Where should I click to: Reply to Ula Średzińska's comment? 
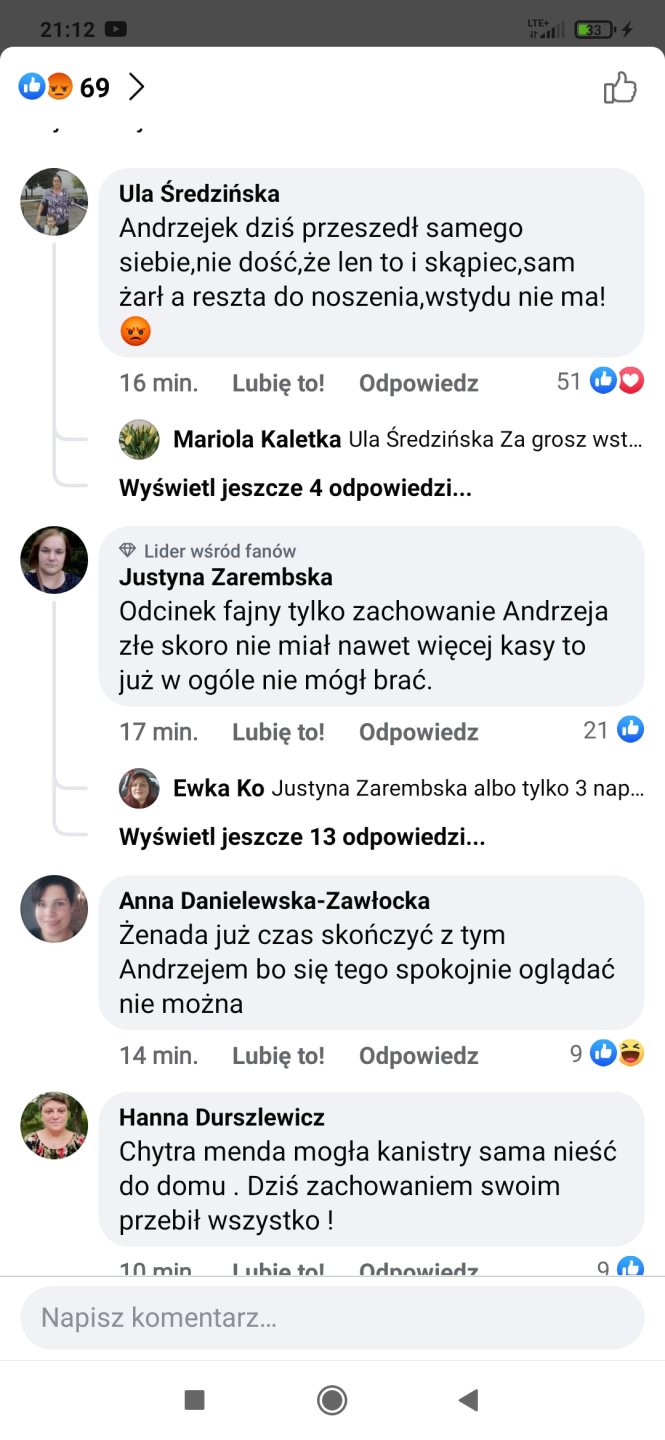coord(418,383)
